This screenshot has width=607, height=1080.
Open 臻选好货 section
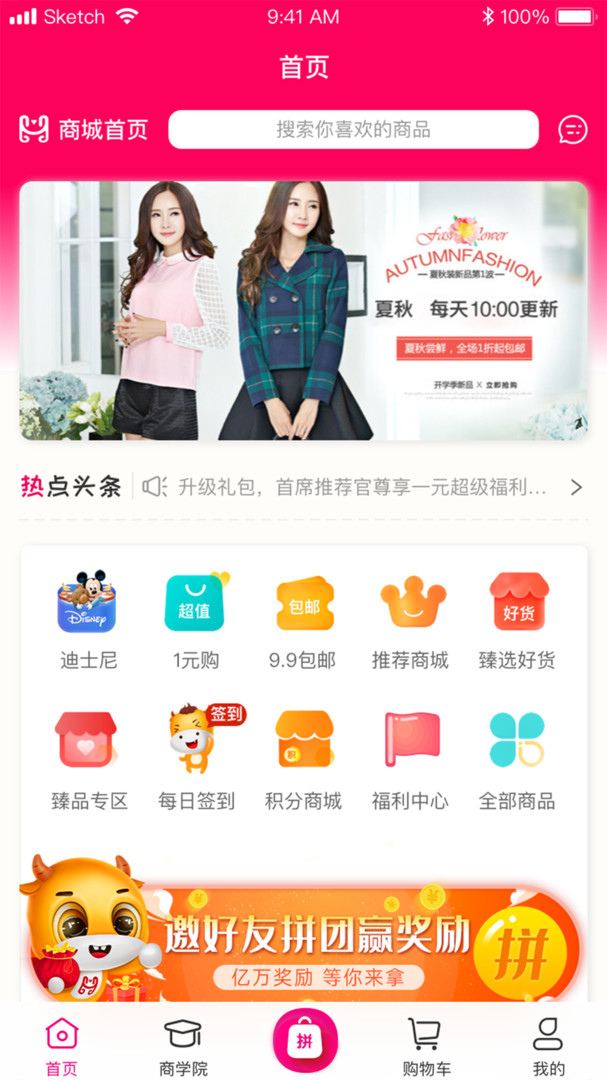point(518,620)
